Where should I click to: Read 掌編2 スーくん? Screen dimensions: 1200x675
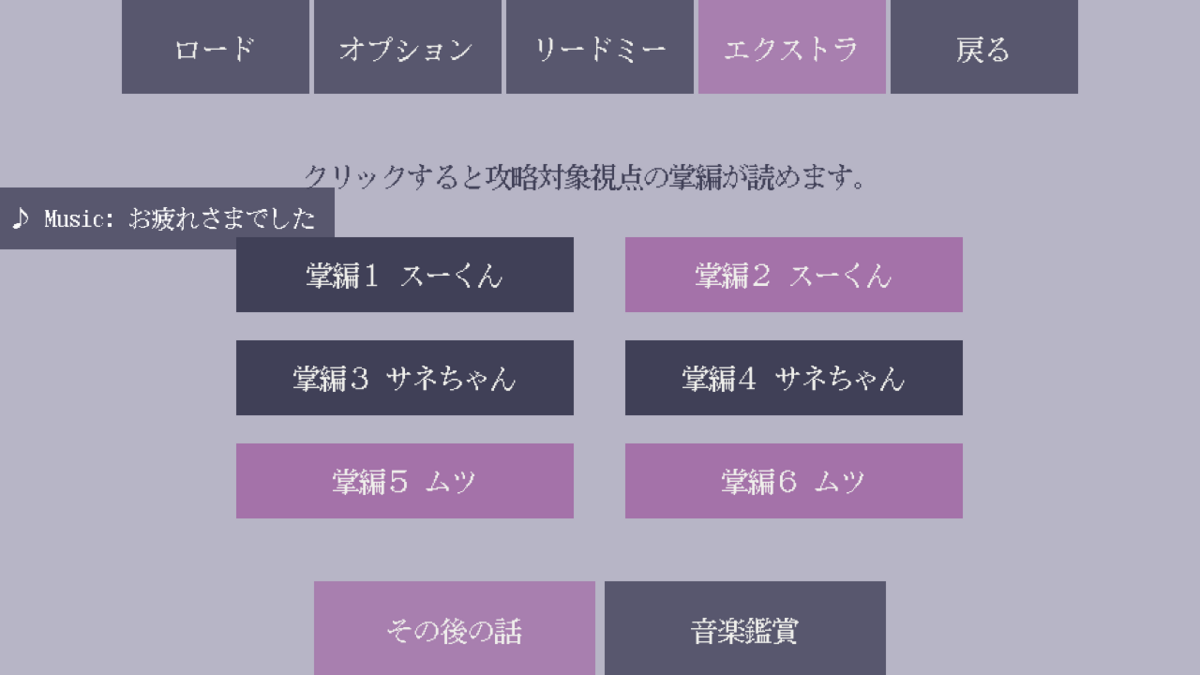coord(794,275)
